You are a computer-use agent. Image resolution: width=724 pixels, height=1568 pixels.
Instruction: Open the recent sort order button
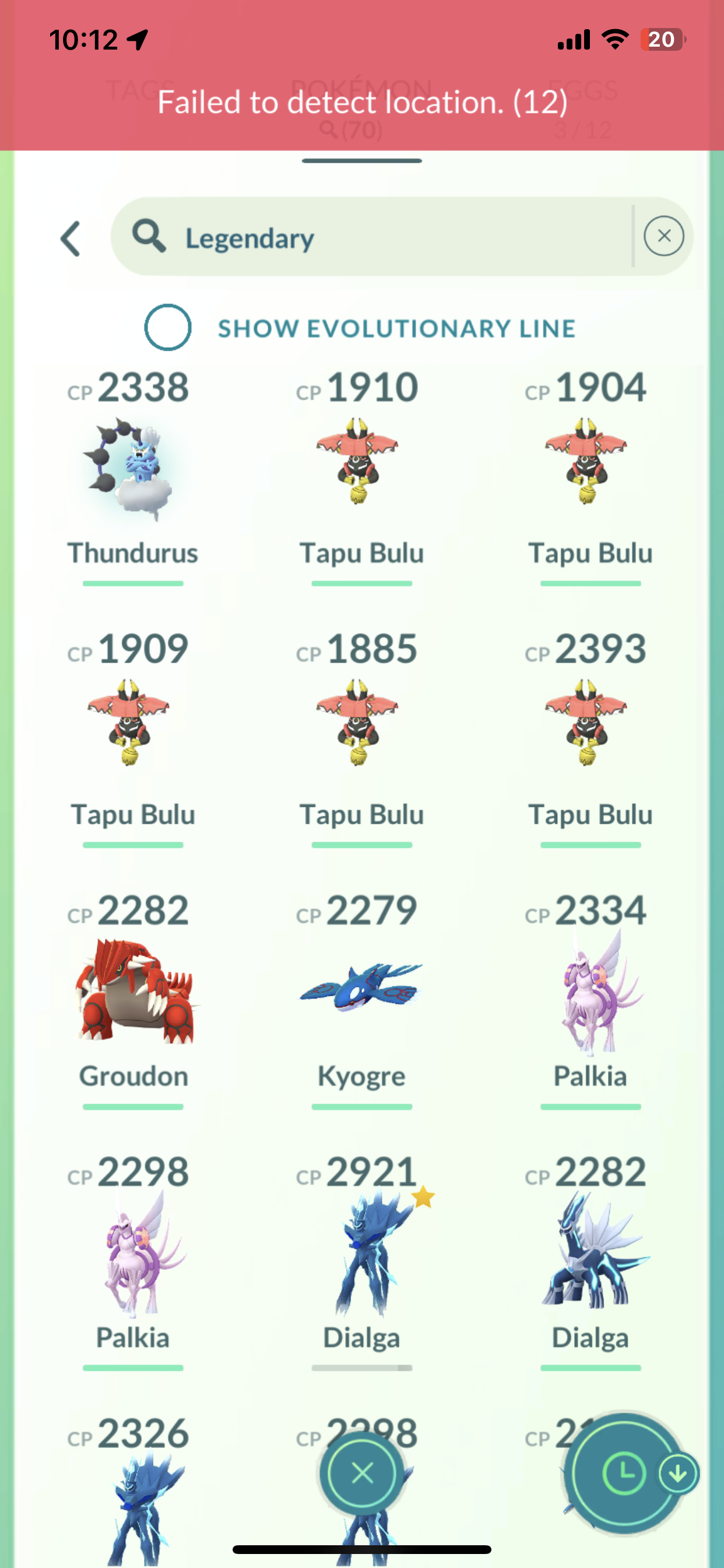click(x=623, y=1473)
